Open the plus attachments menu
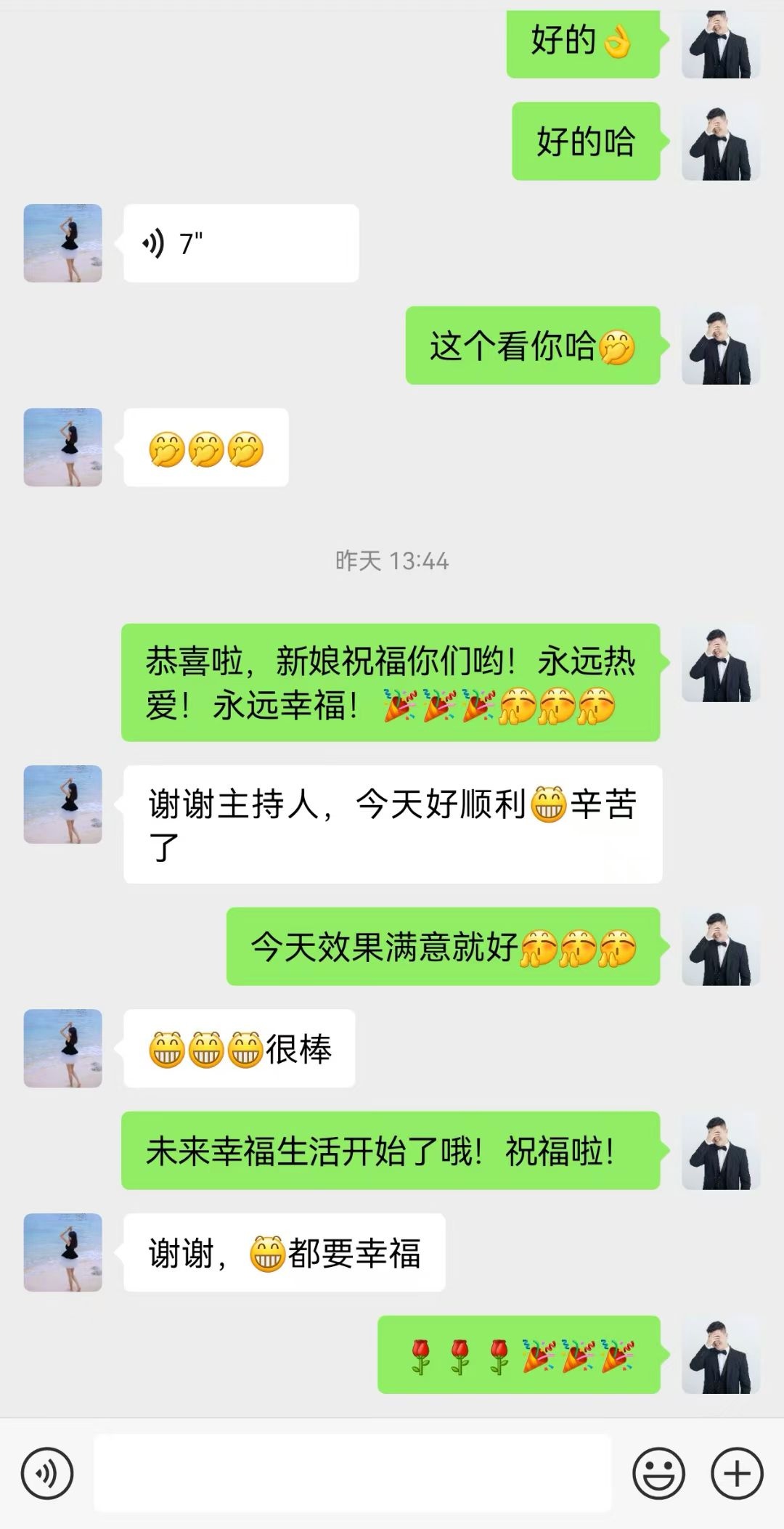The image size is (784, 1529). click(737, 1473)
